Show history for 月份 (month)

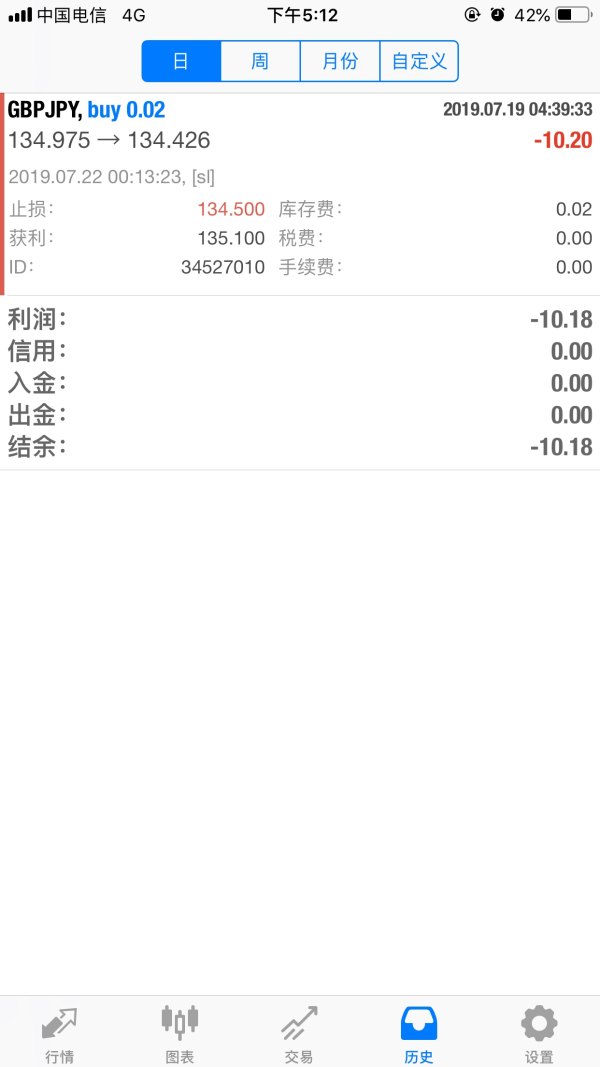[340, 61]
